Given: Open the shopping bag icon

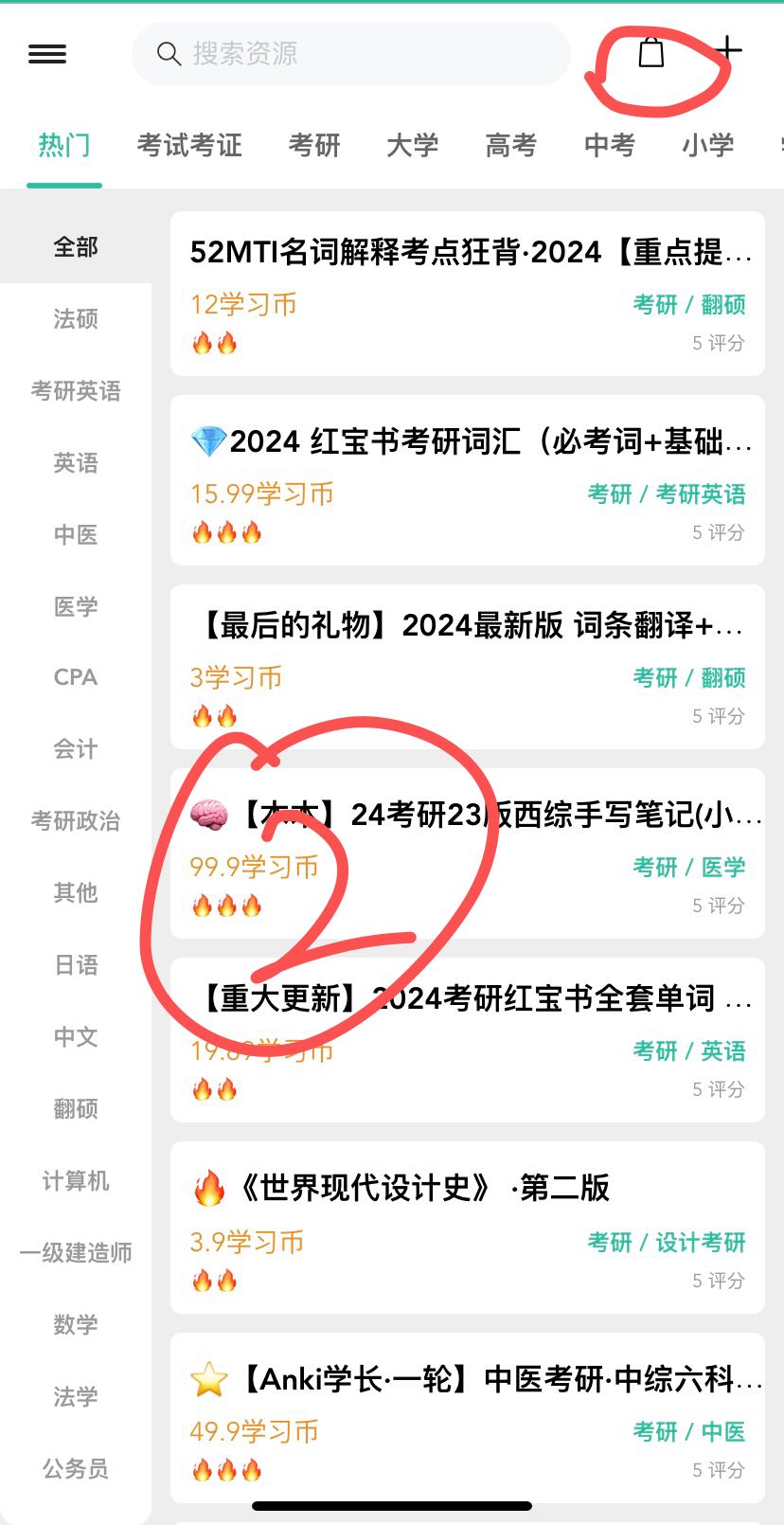Looking at the screenshot, I should pyautogui.click(x=651, y=53).
